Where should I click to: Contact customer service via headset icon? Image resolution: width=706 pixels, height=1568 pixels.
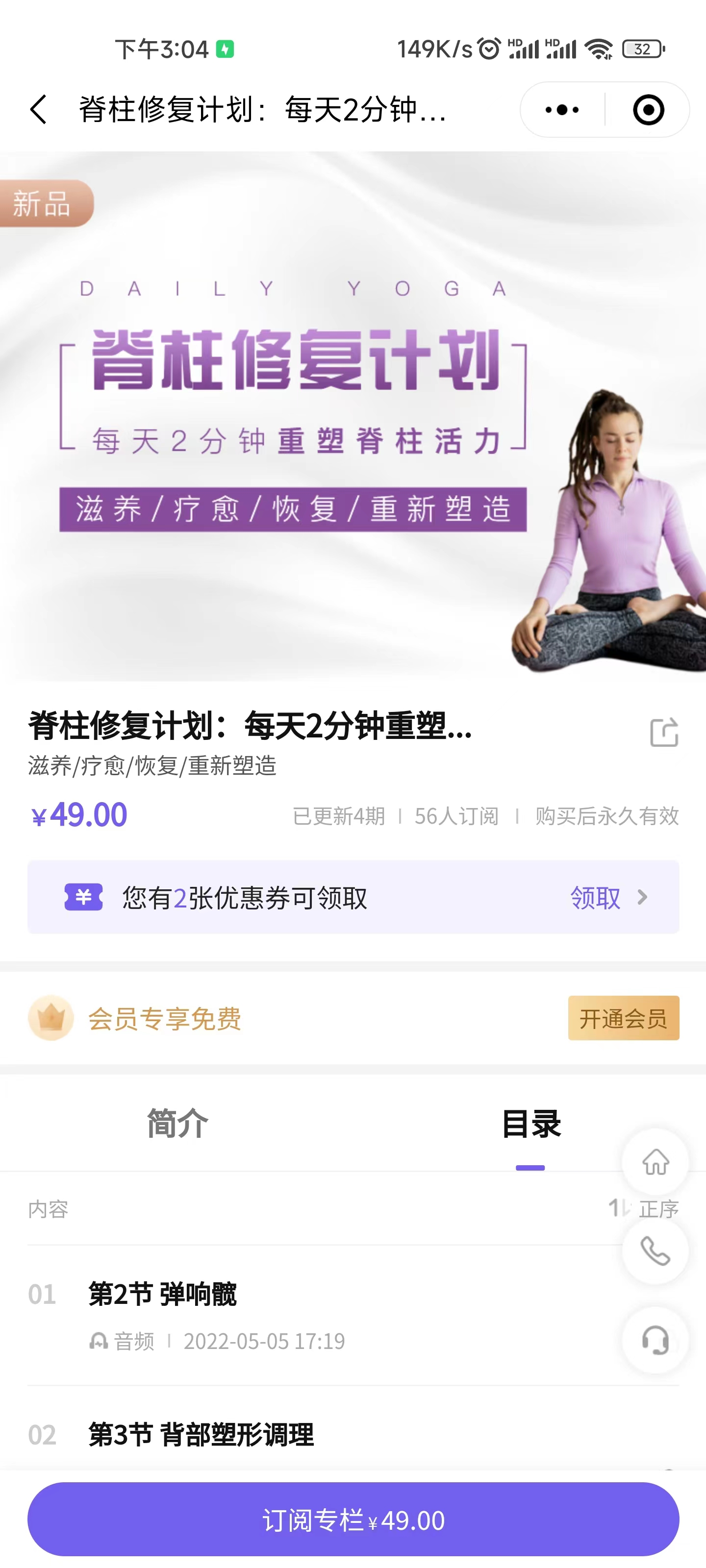pos(656,1340)
